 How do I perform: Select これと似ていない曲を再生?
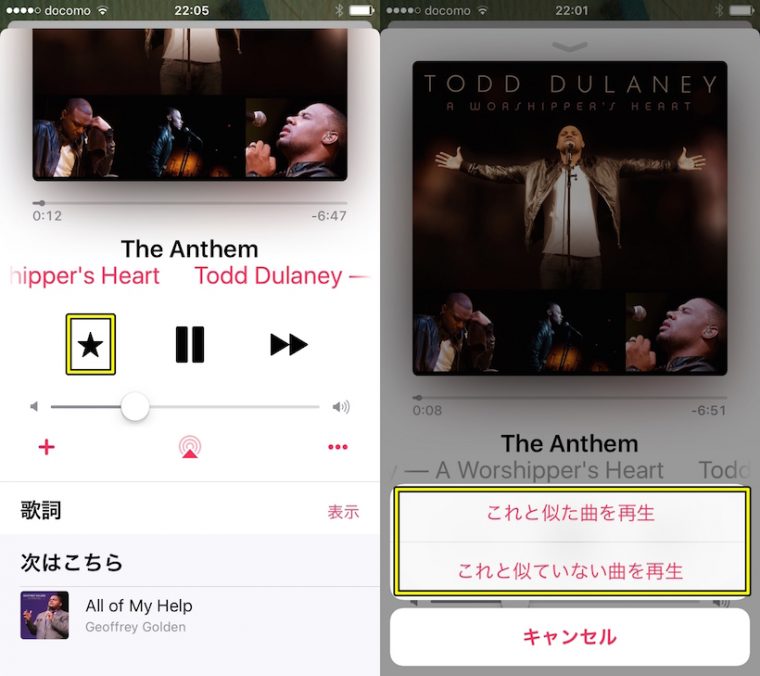tap(570, 571)
